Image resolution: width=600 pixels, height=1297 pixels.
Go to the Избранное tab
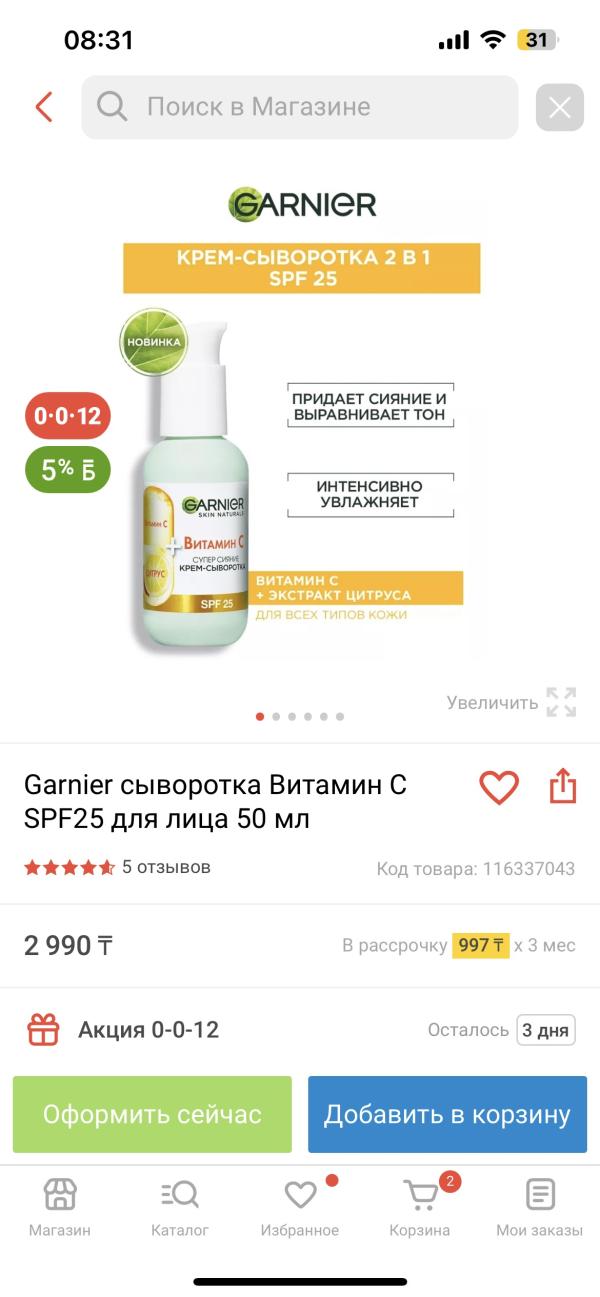[x=300, y=1207]
